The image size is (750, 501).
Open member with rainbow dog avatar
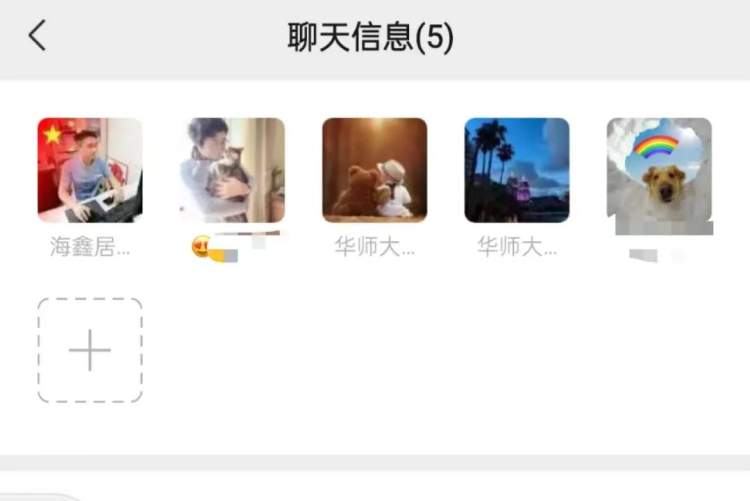(x=659, y=170)
